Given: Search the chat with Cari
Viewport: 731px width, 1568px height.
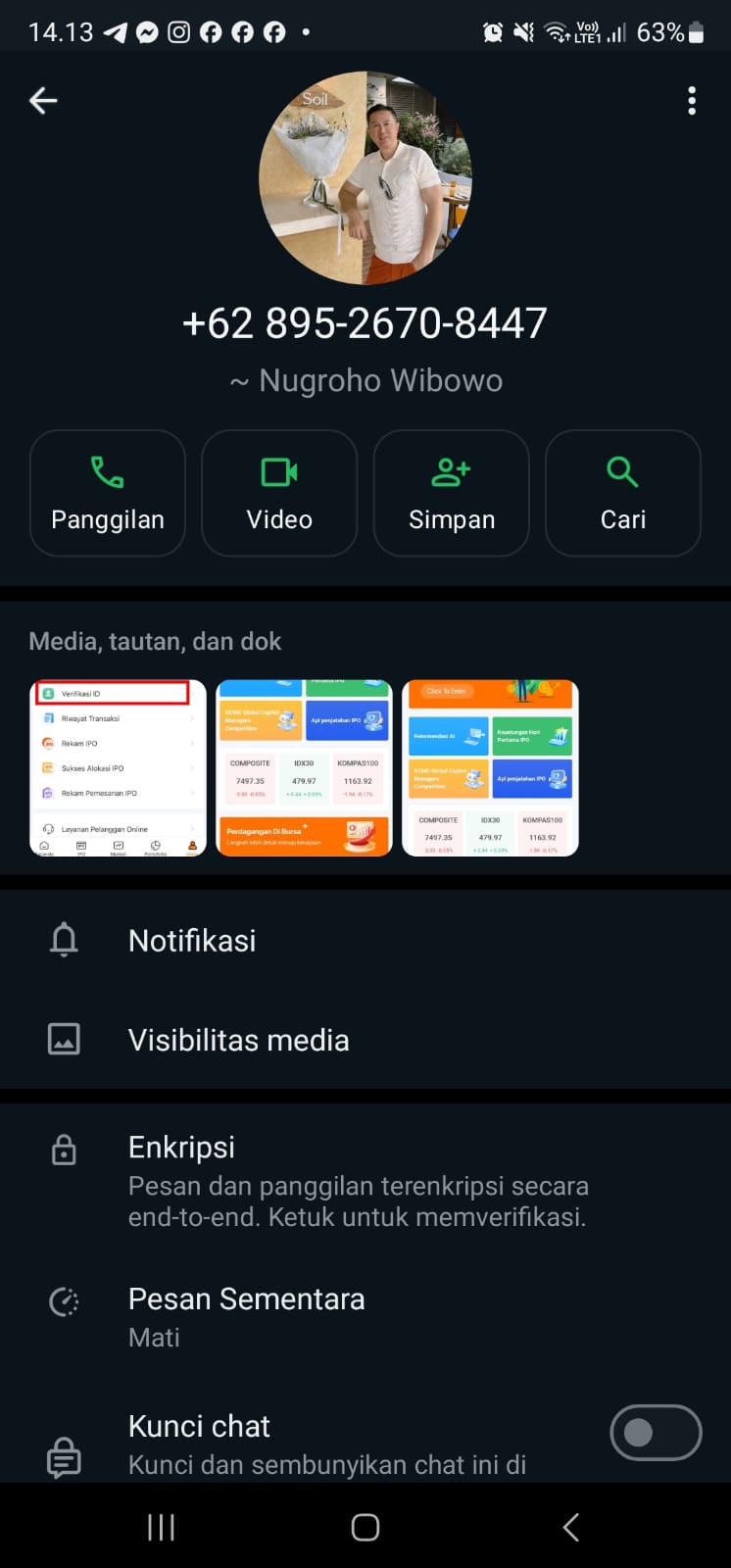Looking at the screenshot, I should tap(623, 493).
